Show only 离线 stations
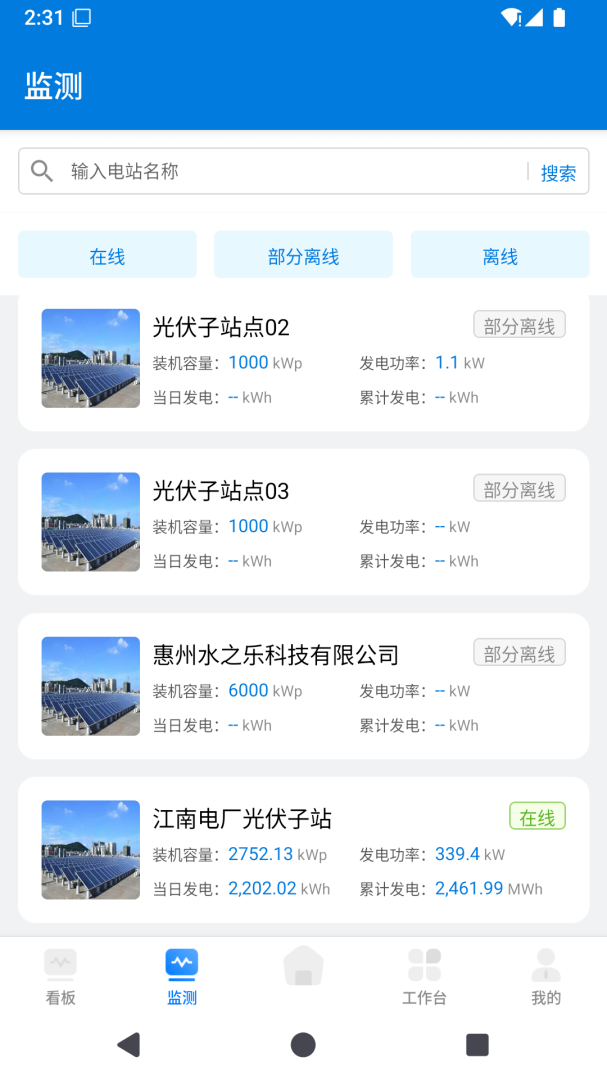This screenshot has height=1080, width=607. pos(500,256)
